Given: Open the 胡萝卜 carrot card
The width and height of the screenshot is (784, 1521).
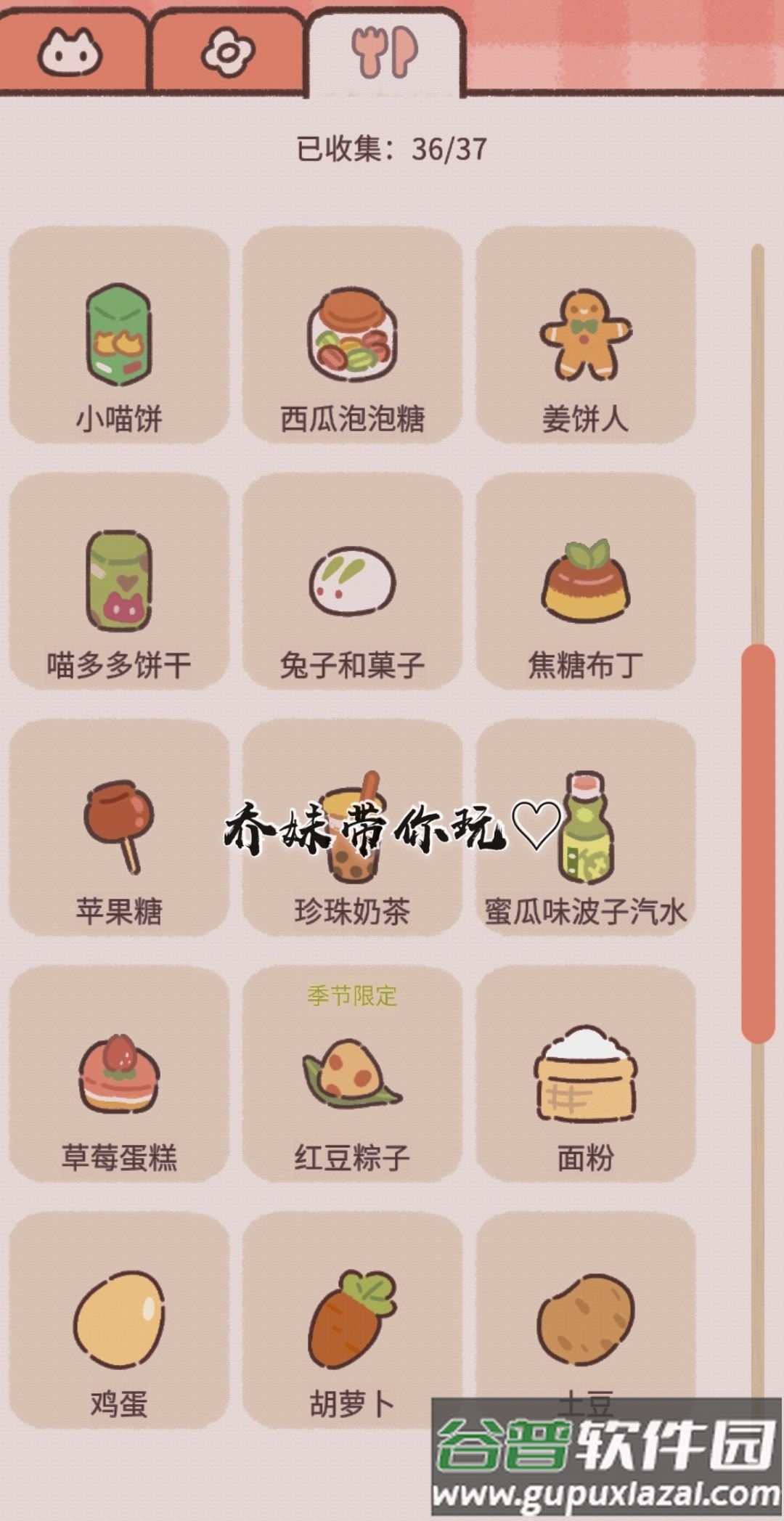Looking at the screenshot, I should [352, 1321].
